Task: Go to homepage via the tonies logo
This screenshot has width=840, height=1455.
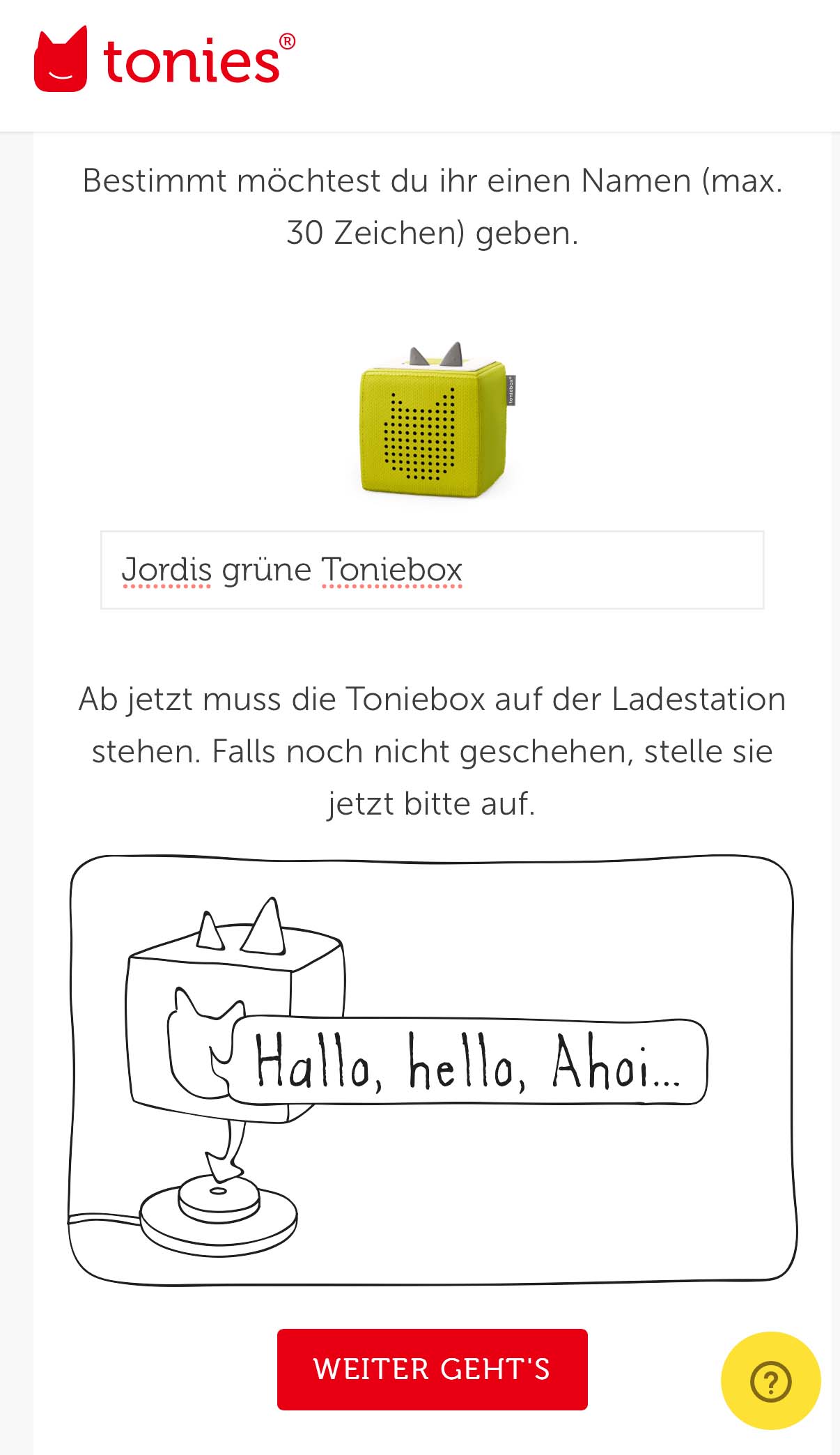Action: pyautogui.click(x=164, y=60)
